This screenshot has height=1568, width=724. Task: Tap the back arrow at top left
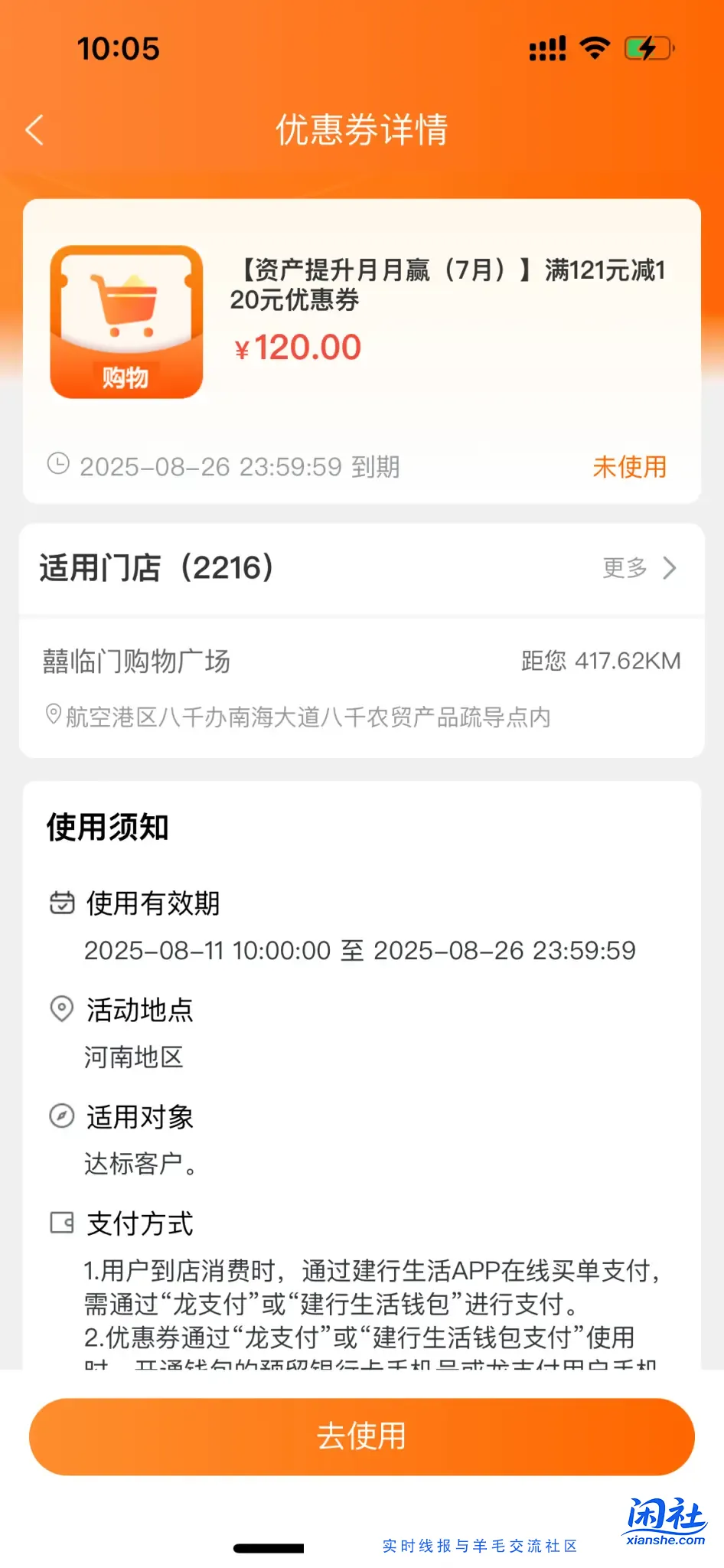coord(34,130)
